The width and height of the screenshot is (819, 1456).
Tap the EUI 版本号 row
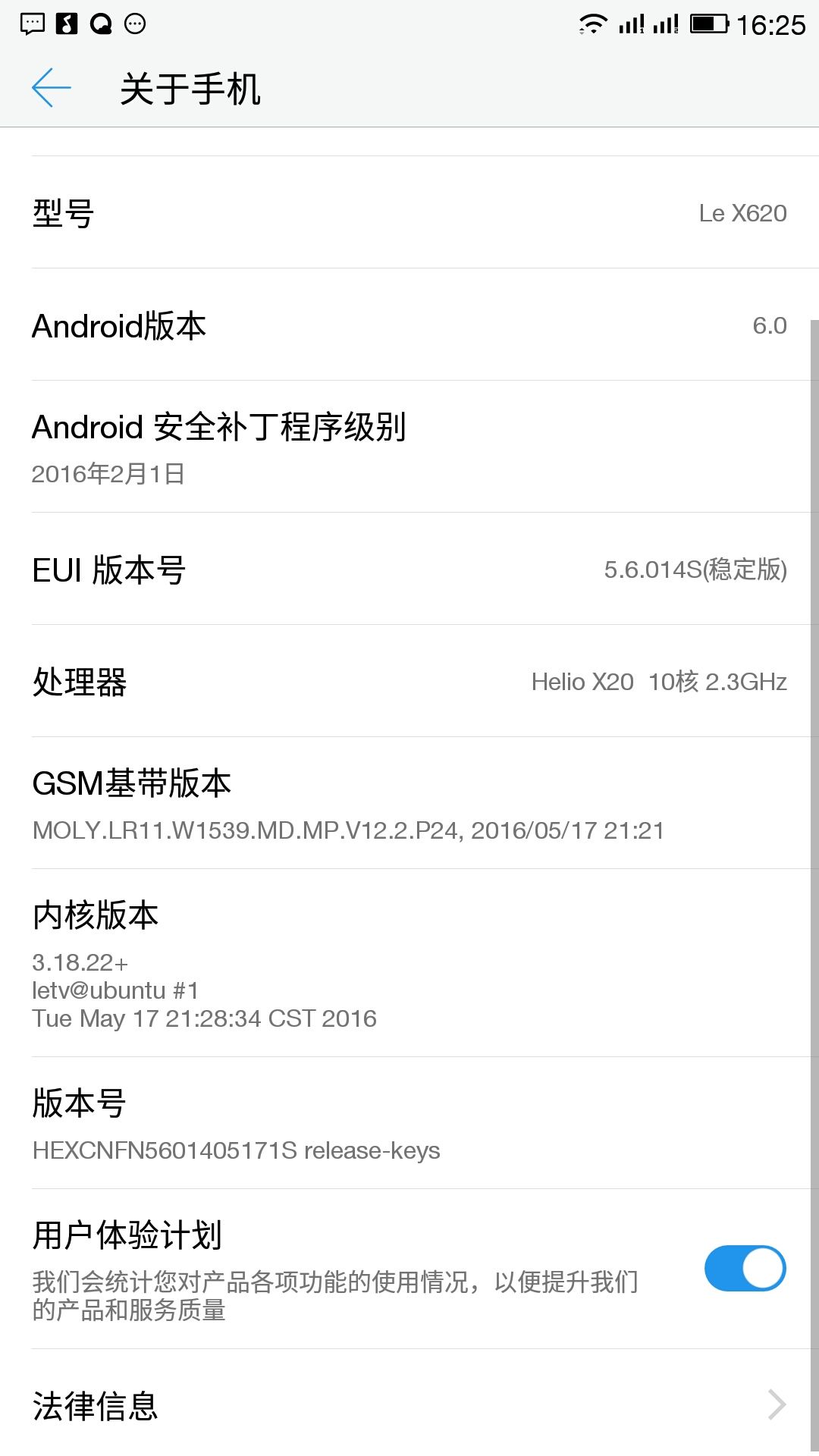[409, 569]
